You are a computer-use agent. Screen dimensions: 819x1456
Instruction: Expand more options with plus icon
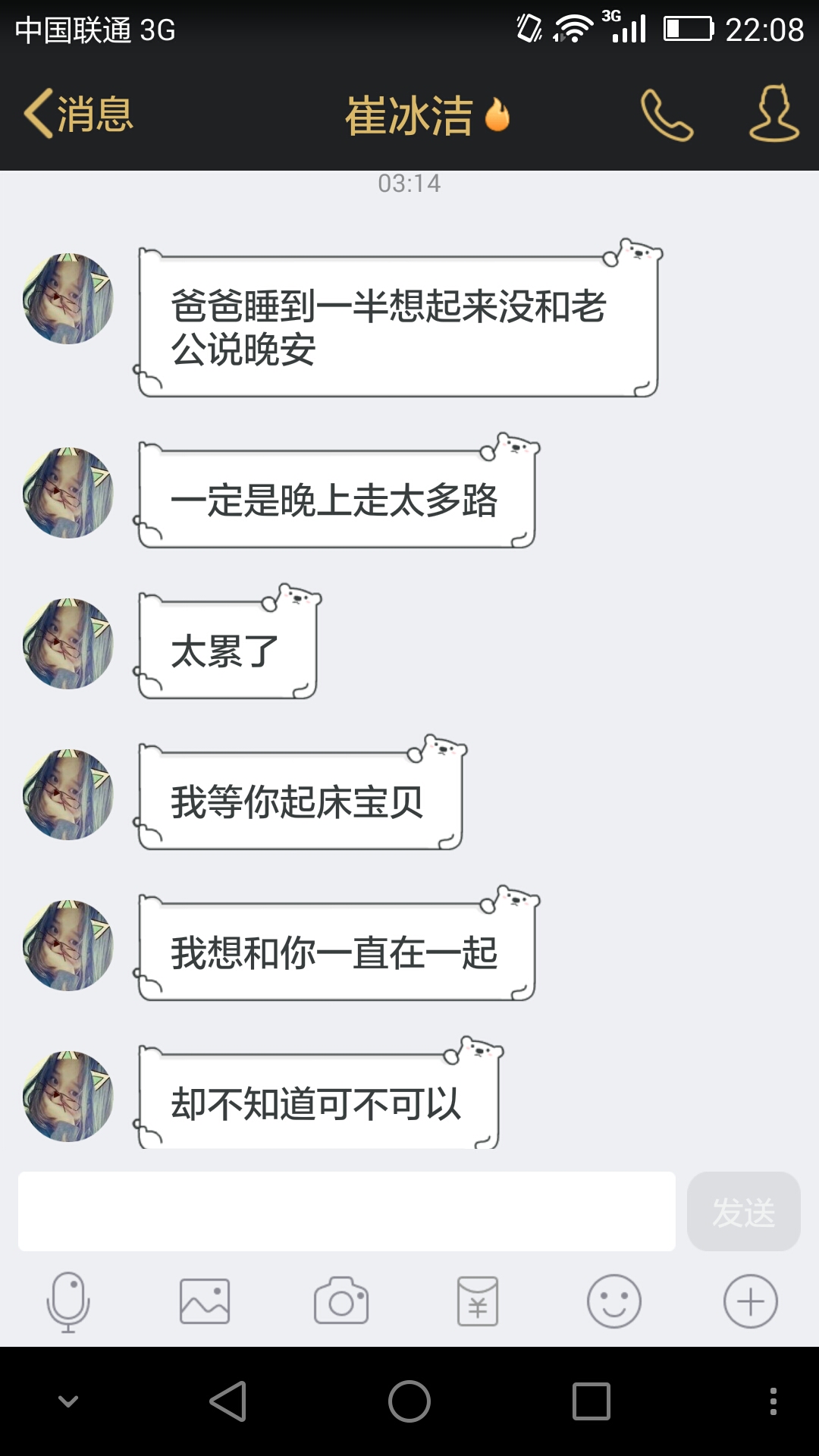click(x=750, y=1301)
